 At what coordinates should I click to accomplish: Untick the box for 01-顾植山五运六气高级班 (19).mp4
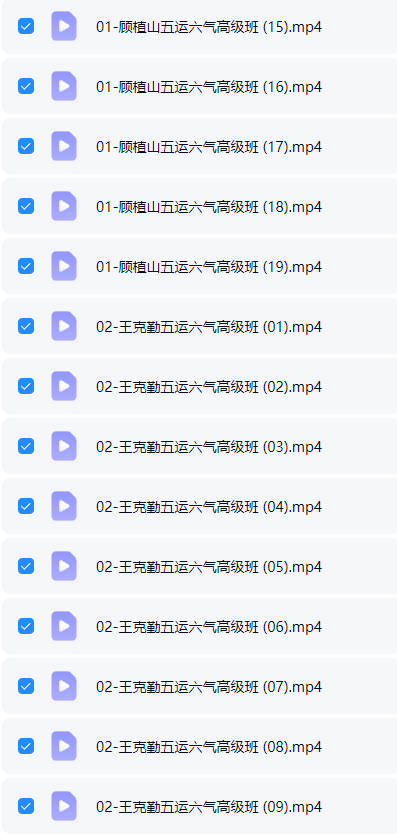(x=26, y=266)
